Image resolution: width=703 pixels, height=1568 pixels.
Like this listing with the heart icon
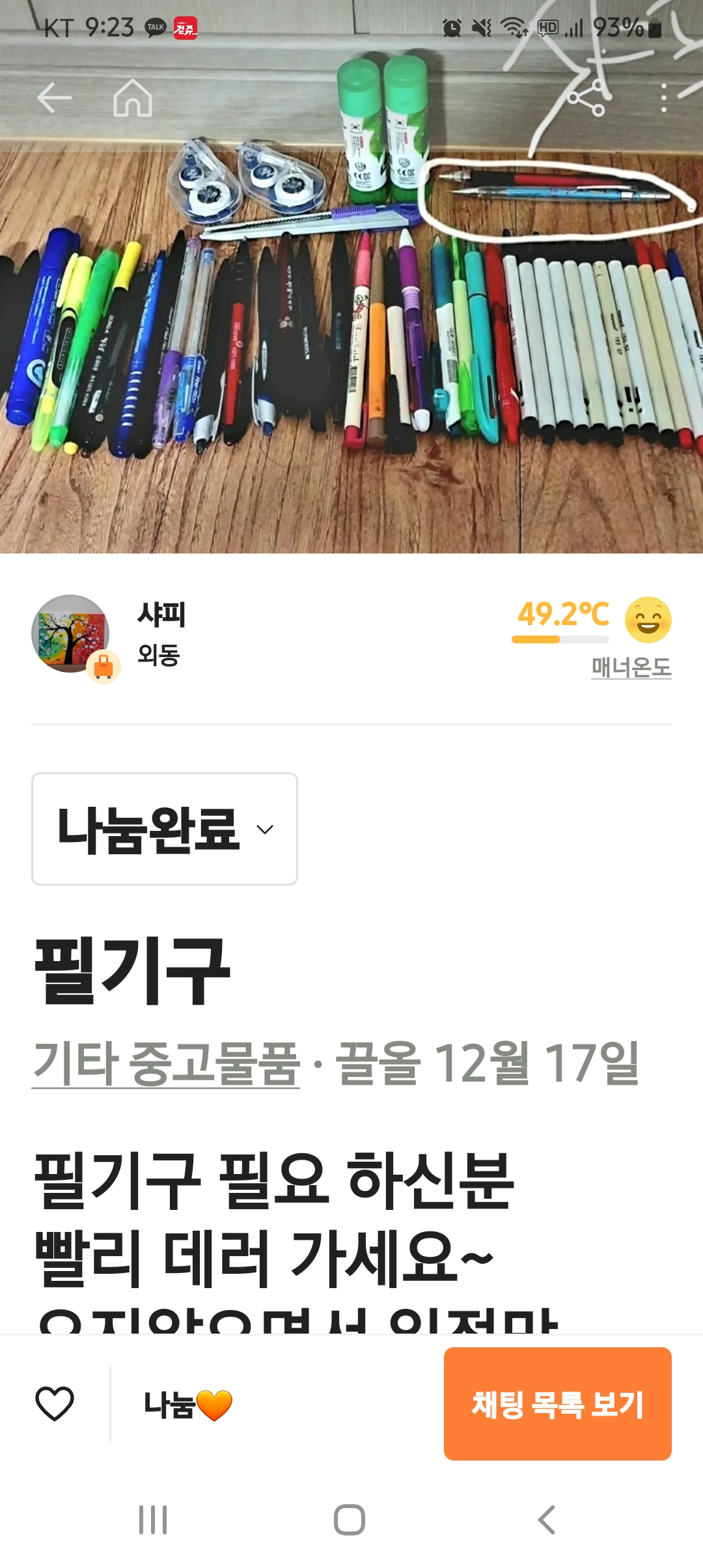coord(55,1404)
